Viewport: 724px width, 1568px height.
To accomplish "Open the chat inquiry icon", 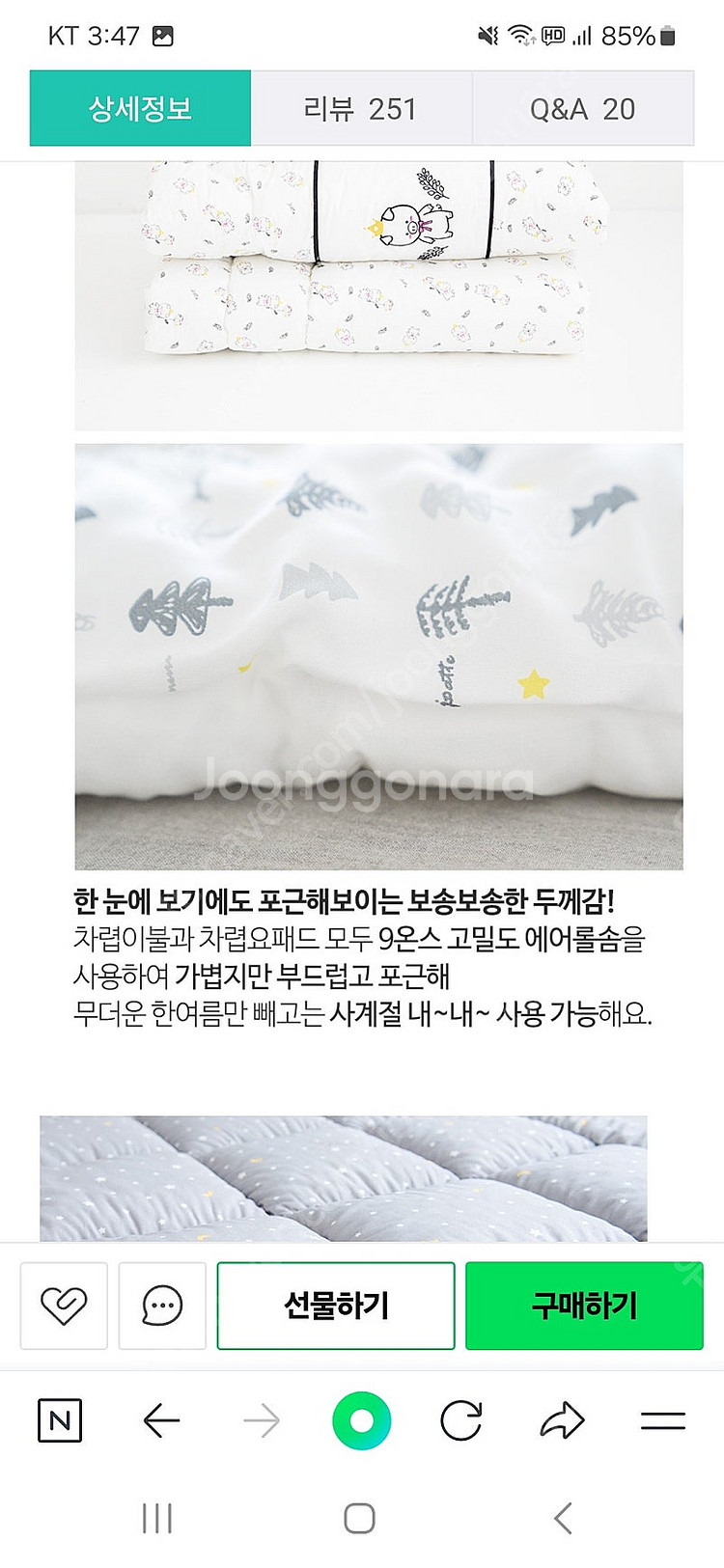I will tap(162, 1306).
